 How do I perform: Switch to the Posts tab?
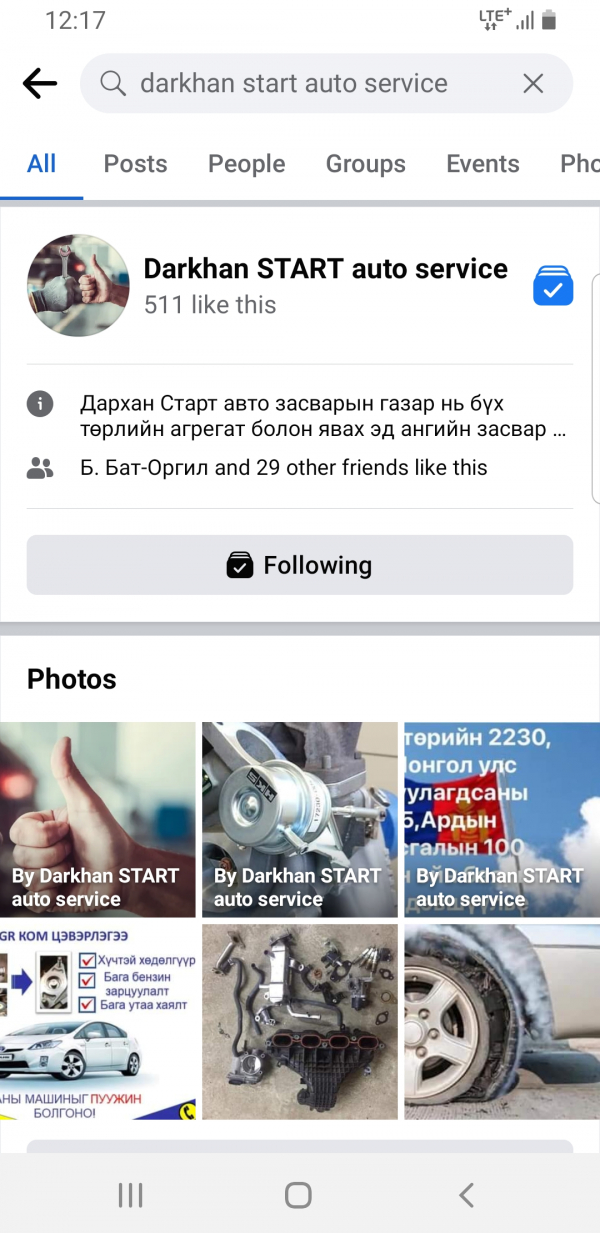click(x=135, y=164)
